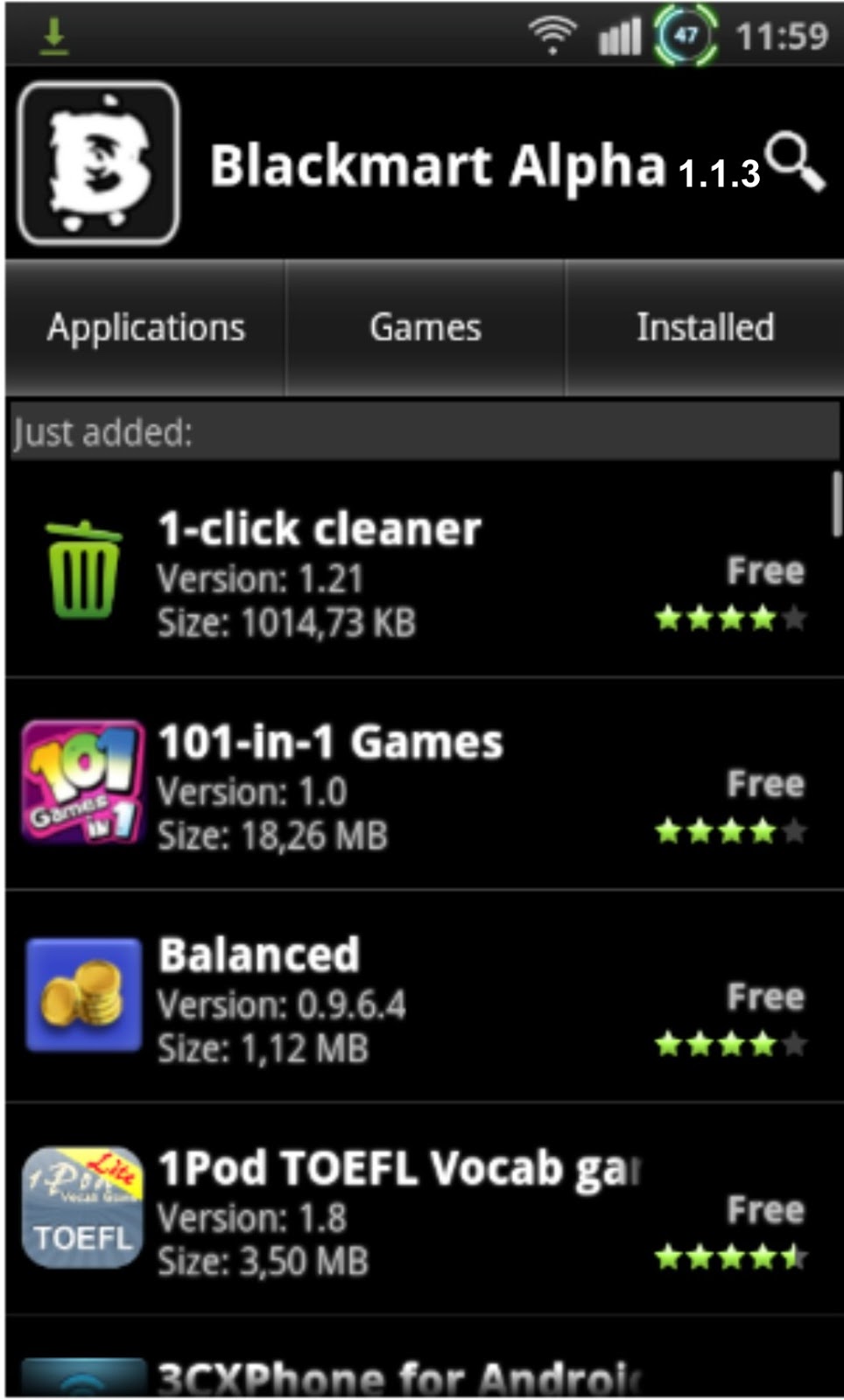The height and width of the screenshot is (1400, 844).
Task: Switch to the Applications tab
Action: (x=145, y=328)
